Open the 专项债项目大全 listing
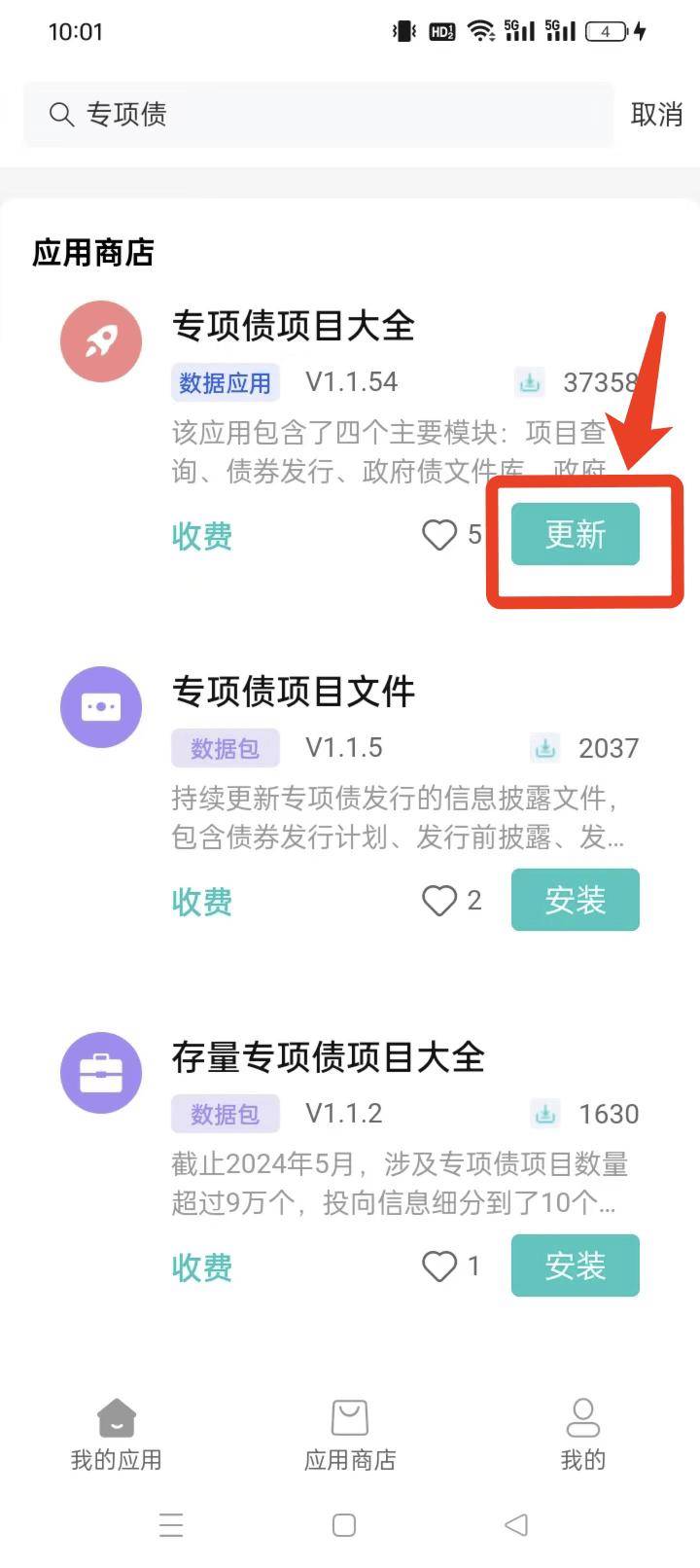This screenshot has width=700, height=1568. pyautogui.click(x=293, y=326)
